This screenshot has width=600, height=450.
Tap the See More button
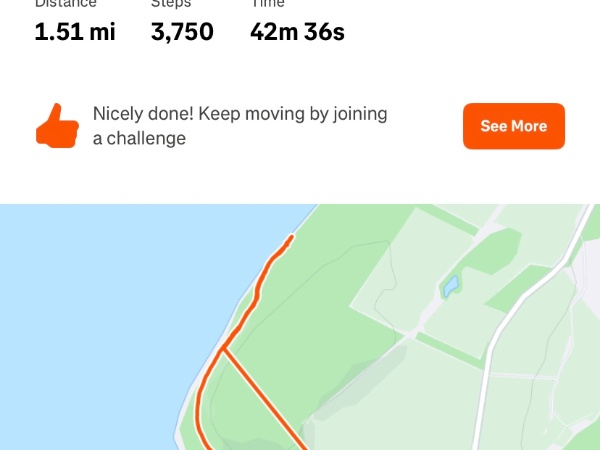pyautogui.click(x=513, y=126)
